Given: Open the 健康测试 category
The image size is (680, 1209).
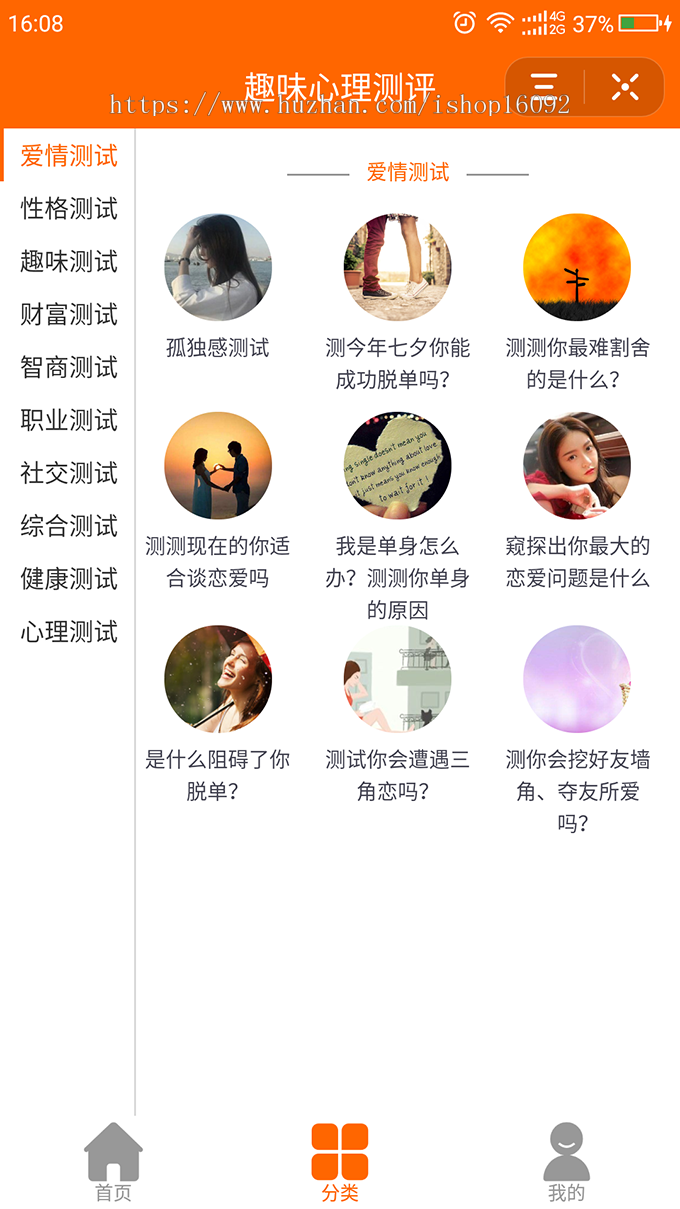Looking at the screenshot, I should click(69, 580).
